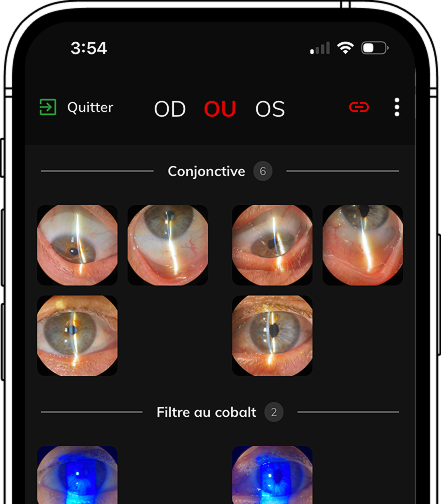Open the first OS-side Conjonctive photo
441x504 pixels.
[x=272, y=245]
